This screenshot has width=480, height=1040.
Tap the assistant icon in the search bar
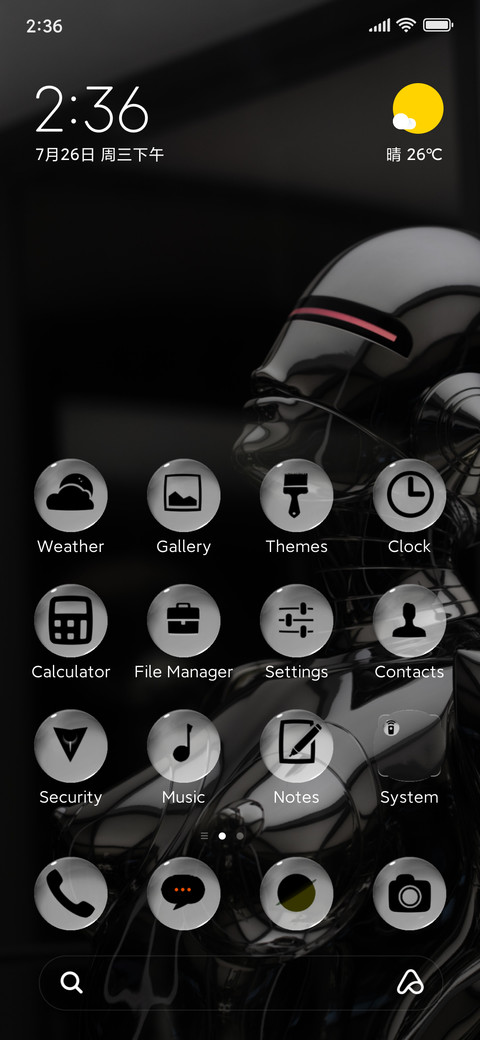click(x=410, y=983)
